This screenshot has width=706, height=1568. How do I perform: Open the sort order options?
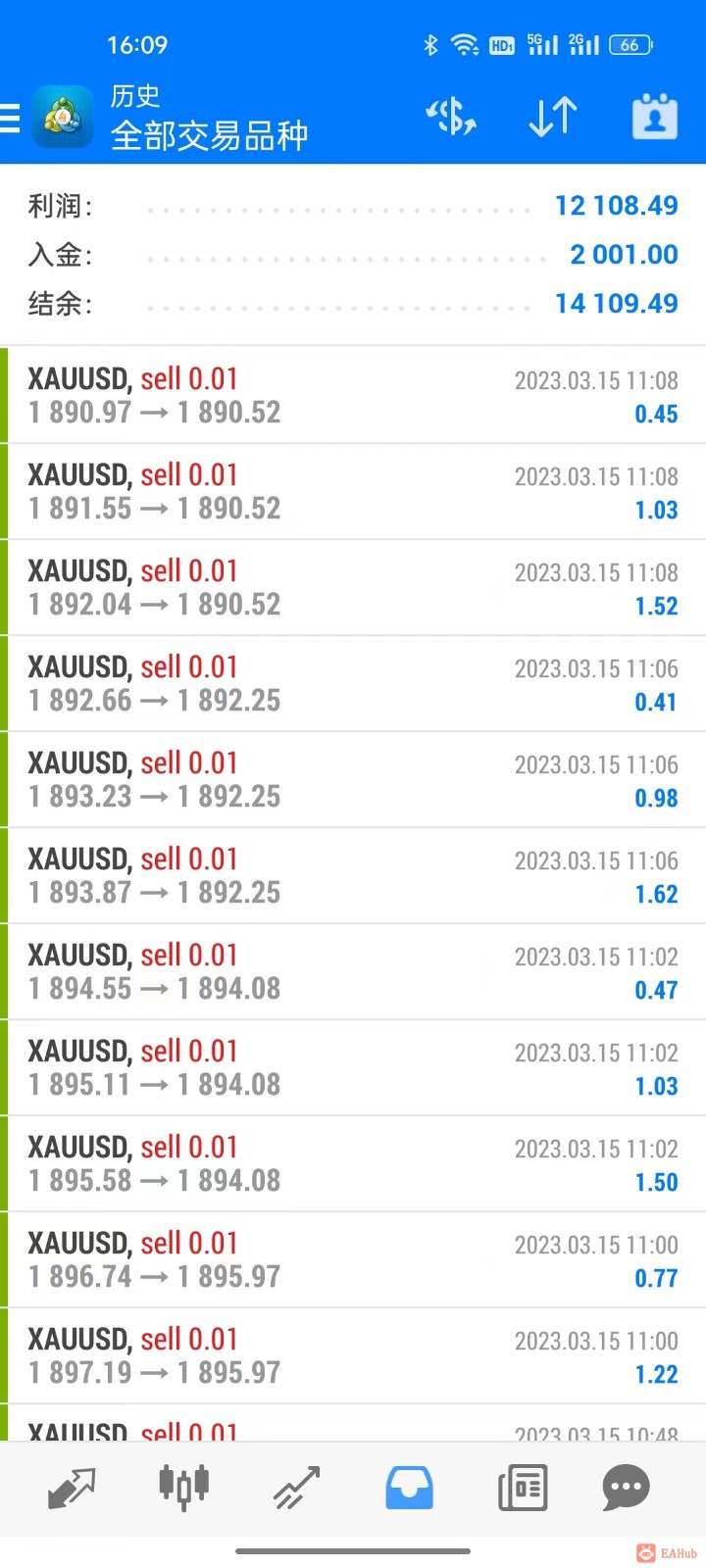pyautogui.click(x=553, y=118)
